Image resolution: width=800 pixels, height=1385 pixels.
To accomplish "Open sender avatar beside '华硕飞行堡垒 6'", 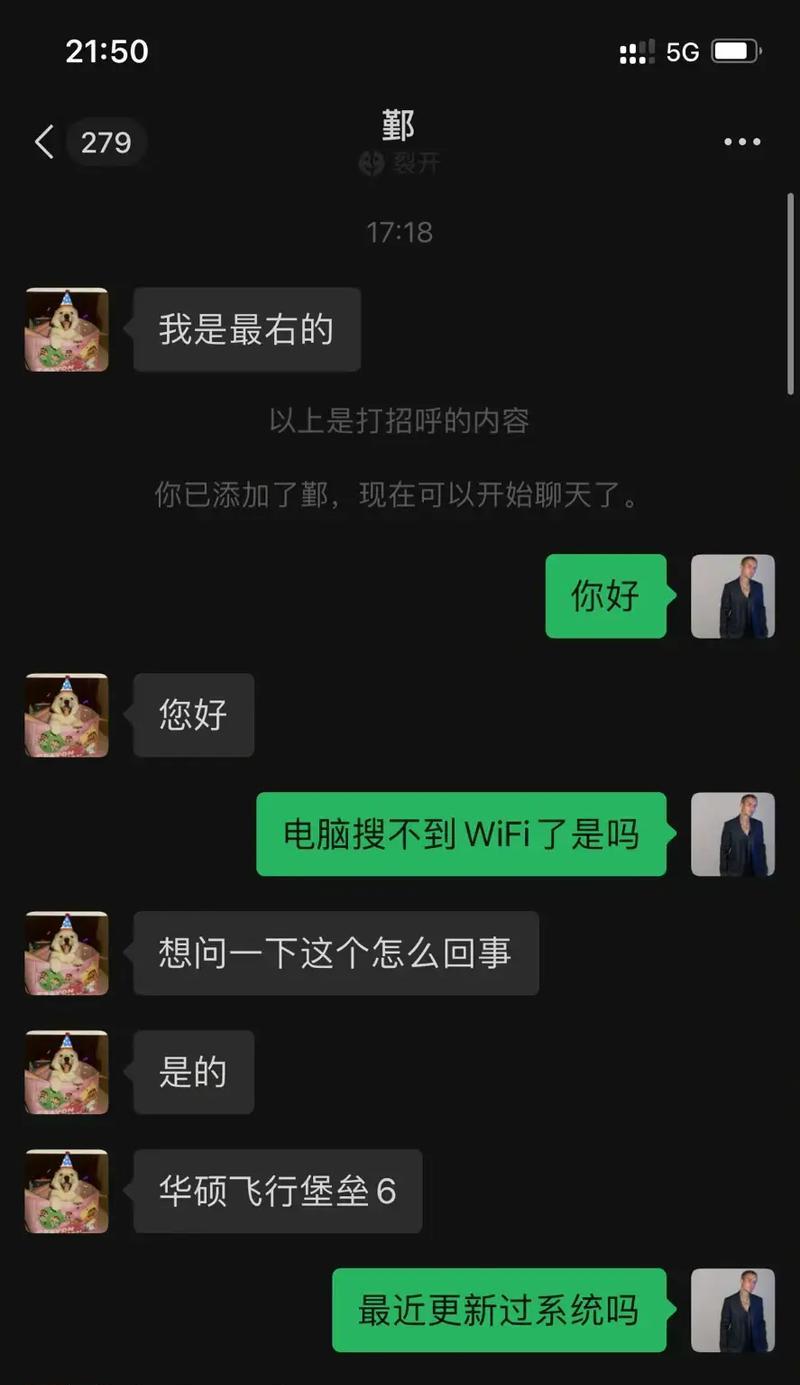I will [x=67, y=1191].
